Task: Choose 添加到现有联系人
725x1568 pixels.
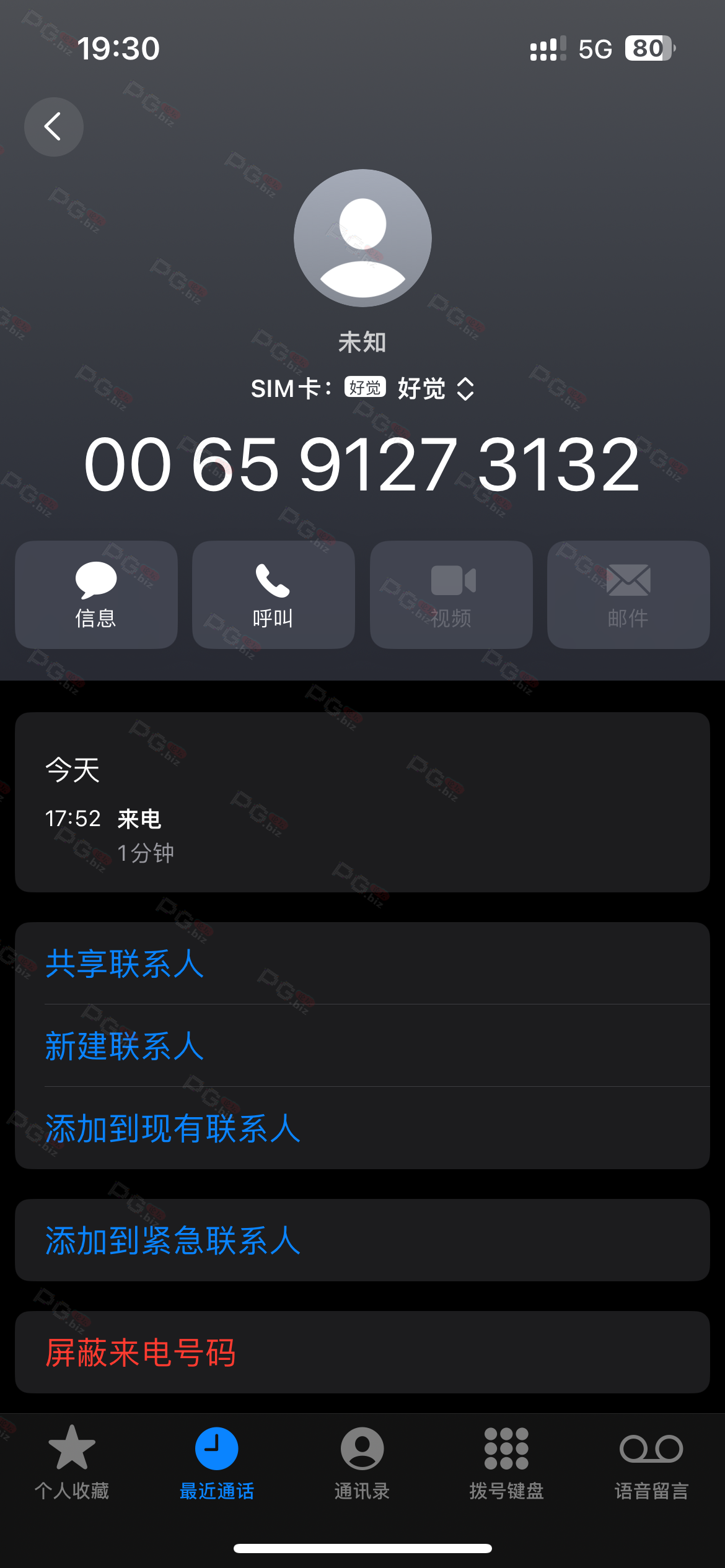Action: (172, 1128)
